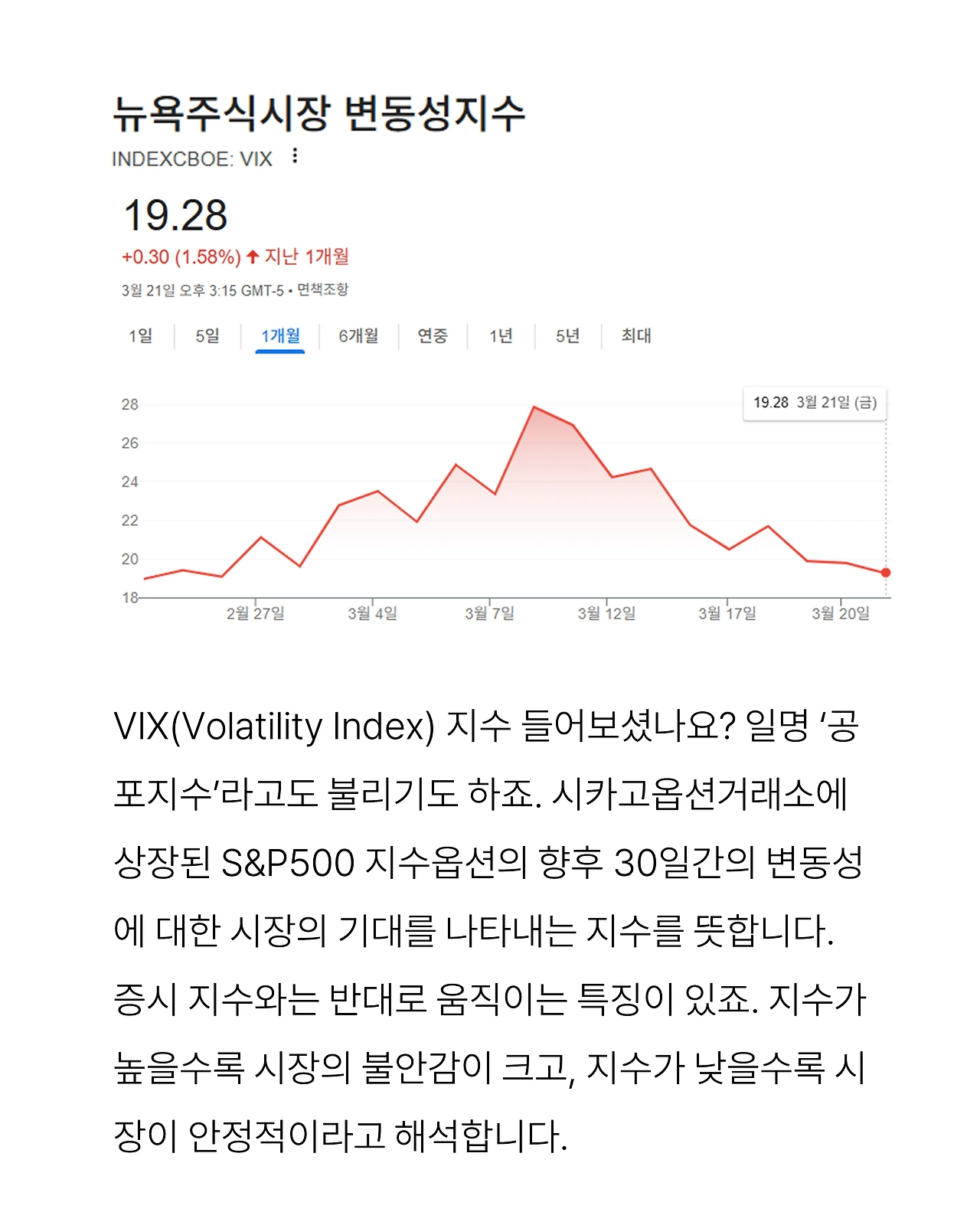Image resolution: width=980 pixels, height=1225 pixels.
Task: Click the INDEXCBOE: VIX ticker label
Action: [194, 156]
